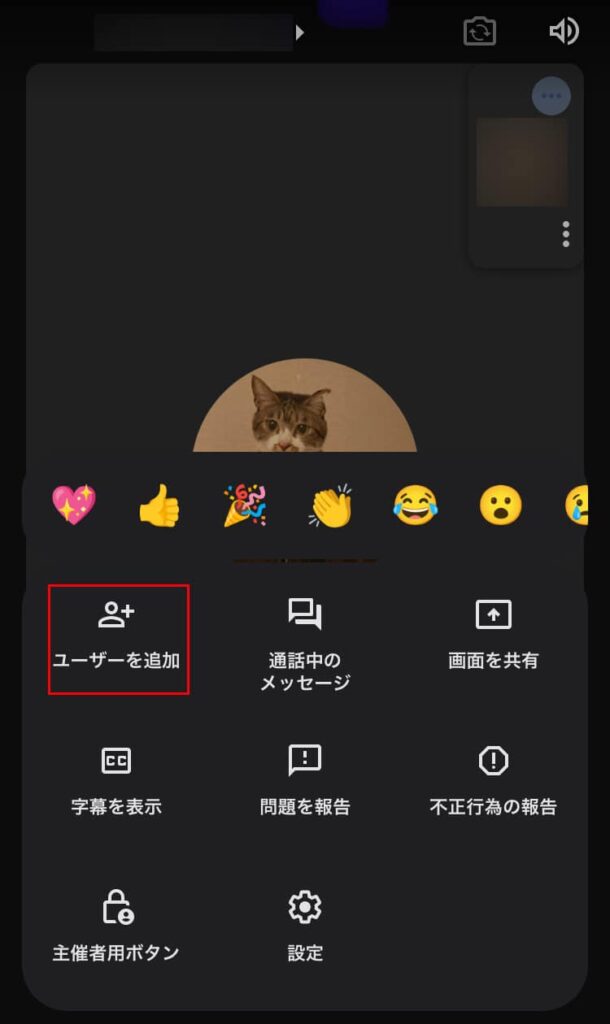The width and height of the screenshot is (610, 1024).
Task: Open 主催者用ボタン host controls
Action: [x=117, y=927]
